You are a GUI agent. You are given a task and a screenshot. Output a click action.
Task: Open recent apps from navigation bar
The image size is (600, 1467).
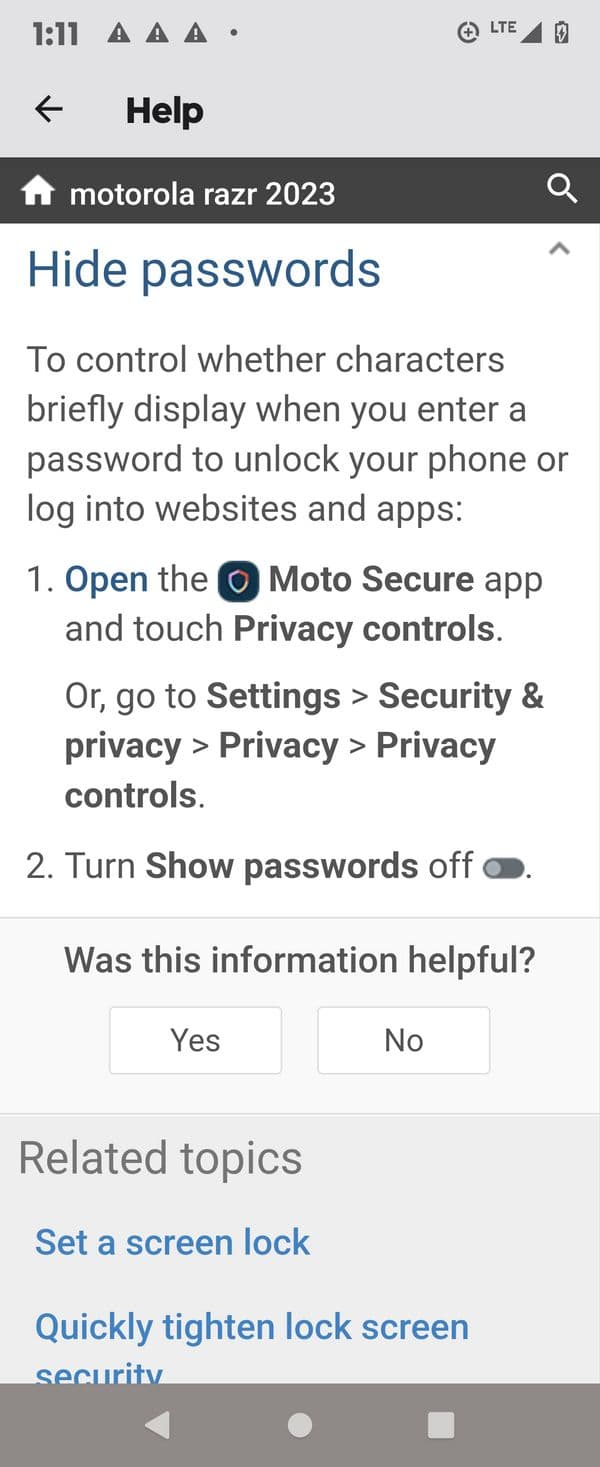pyautogui.click(x=441, y=1425)
